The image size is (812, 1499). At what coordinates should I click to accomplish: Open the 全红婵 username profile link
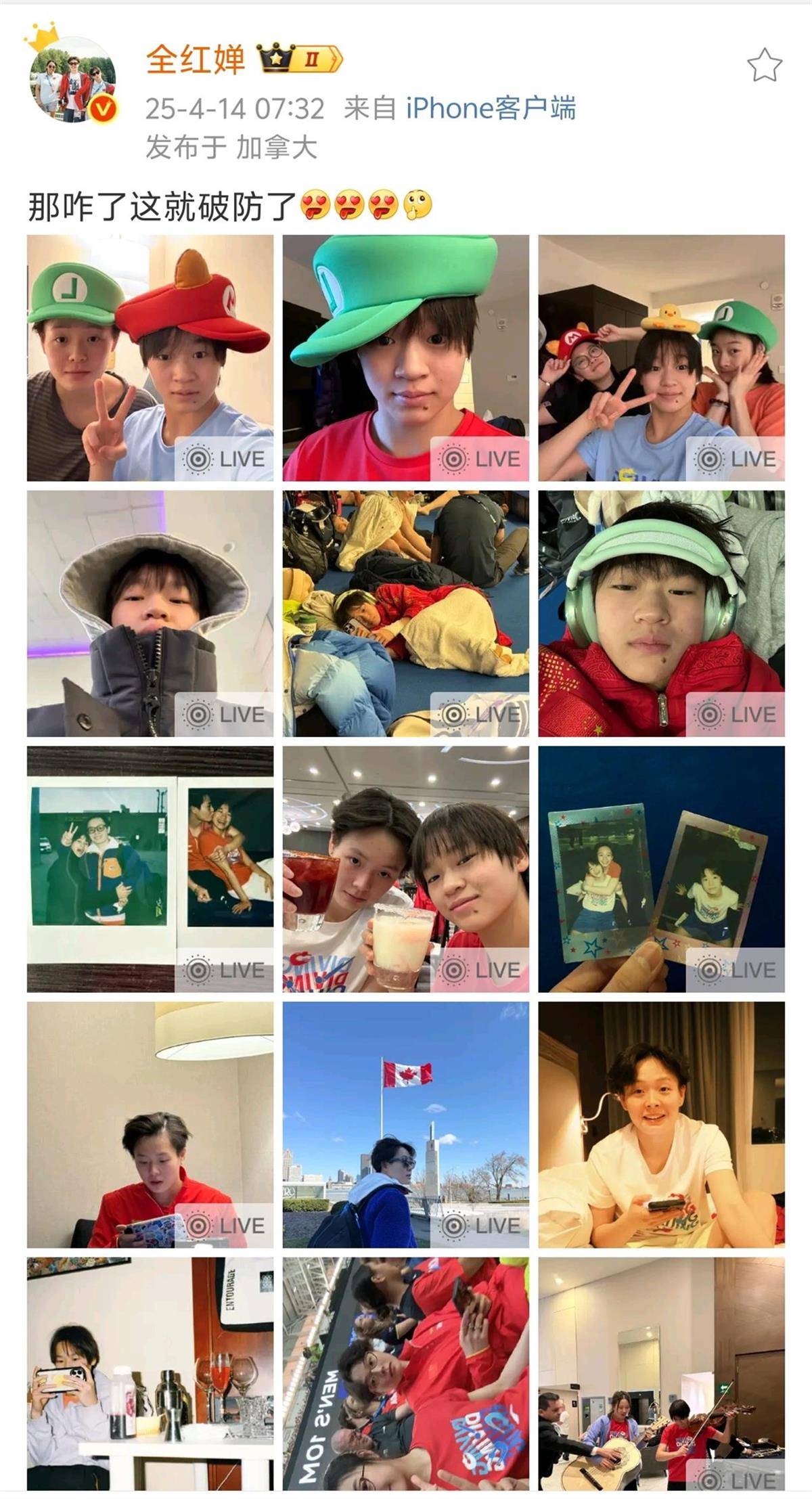[x=195, y=60]
